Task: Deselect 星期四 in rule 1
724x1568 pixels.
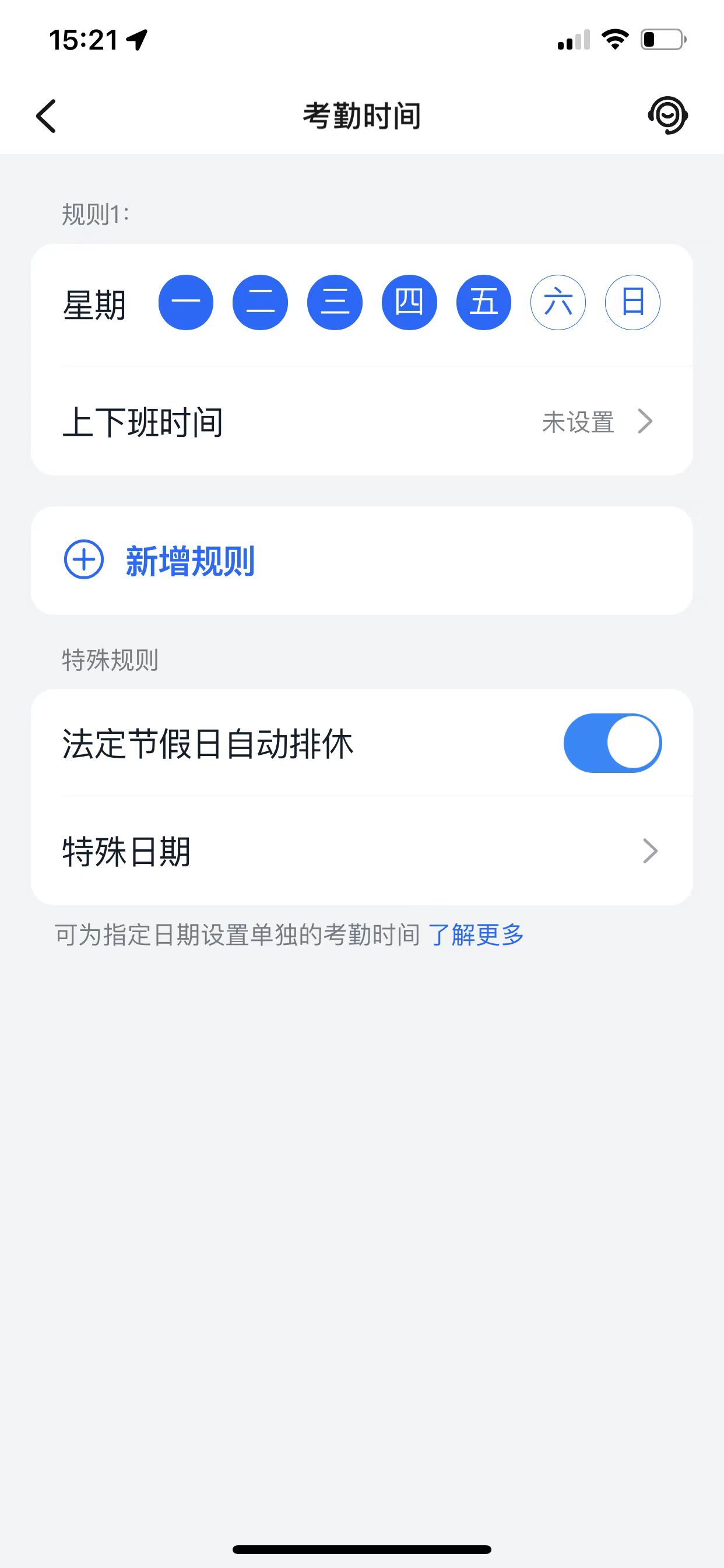Action: tap(409, 303)
